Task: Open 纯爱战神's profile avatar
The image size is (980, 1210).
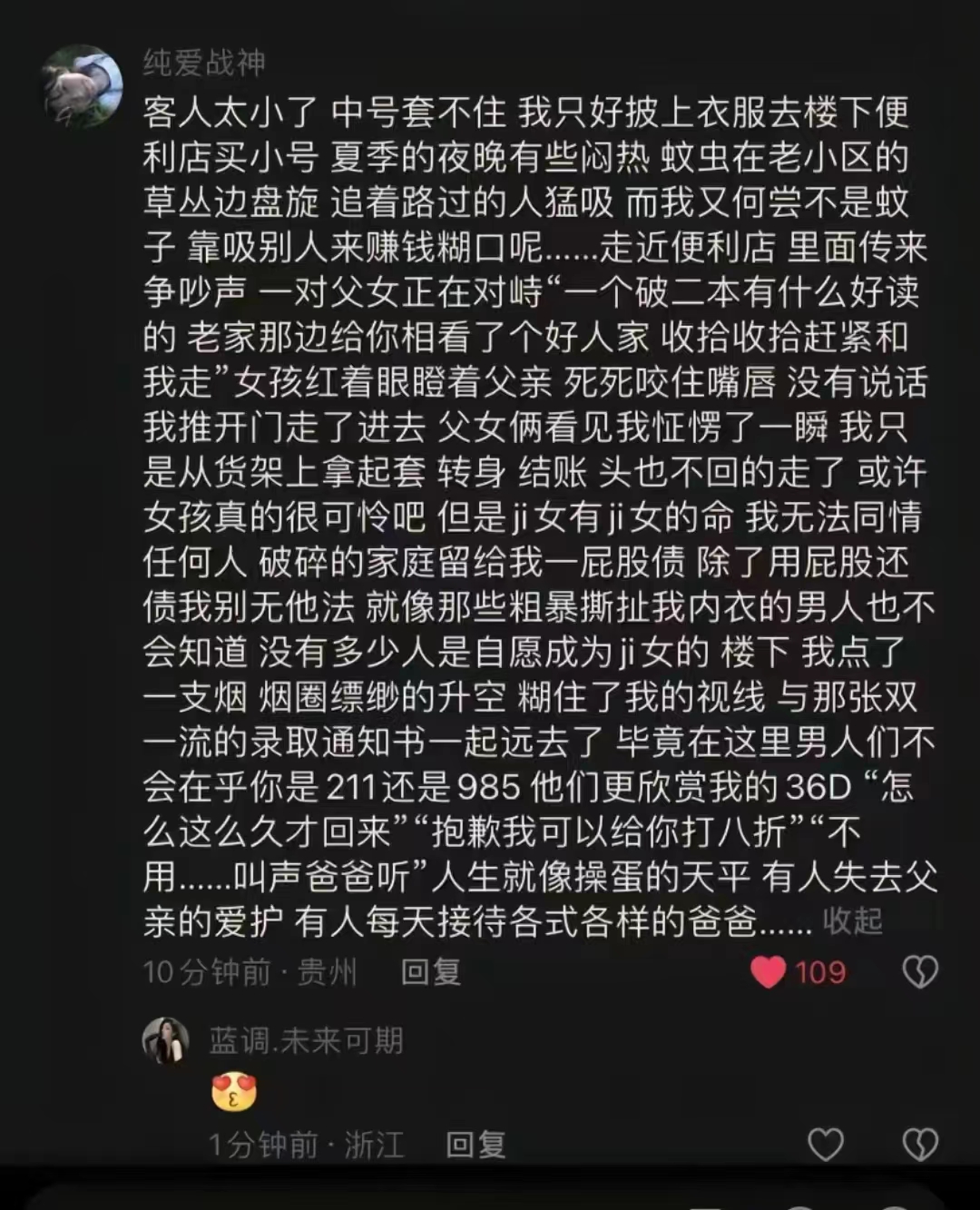Action: click(x=83, y=86)
